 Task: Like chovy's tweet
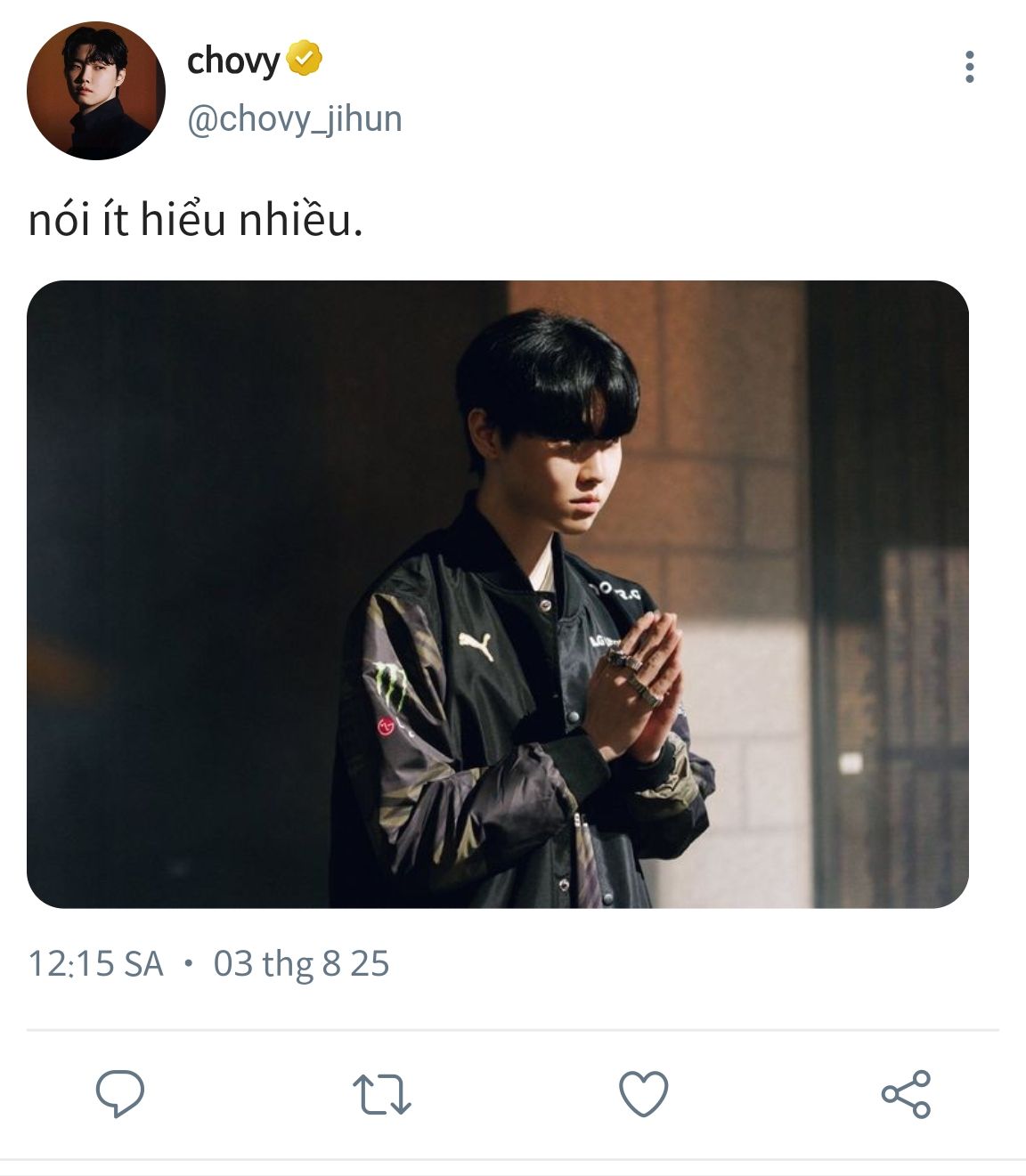pos(643,1094)
